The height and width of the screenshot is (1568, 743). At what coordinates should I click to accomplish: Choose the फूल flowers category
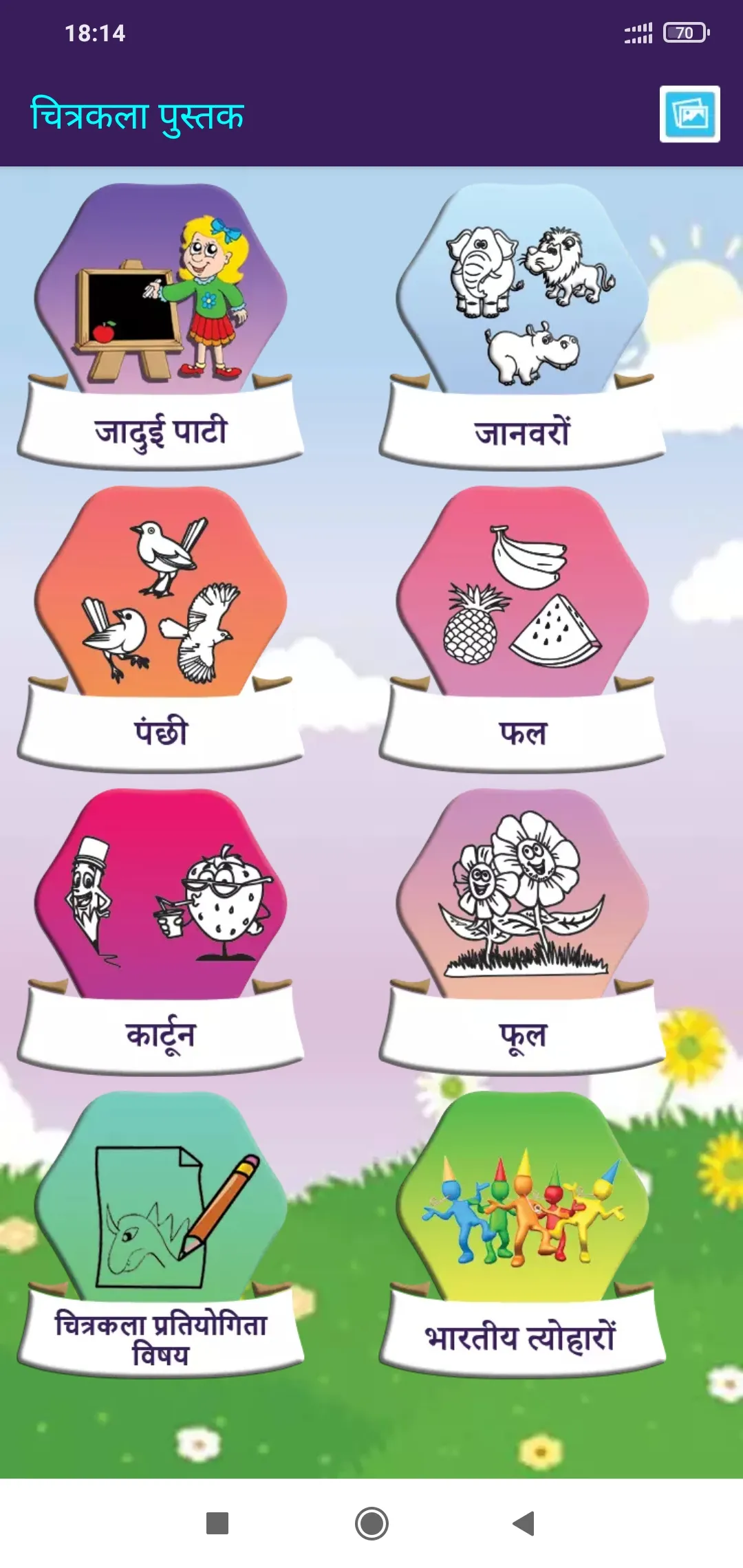[x=522, y=931]
